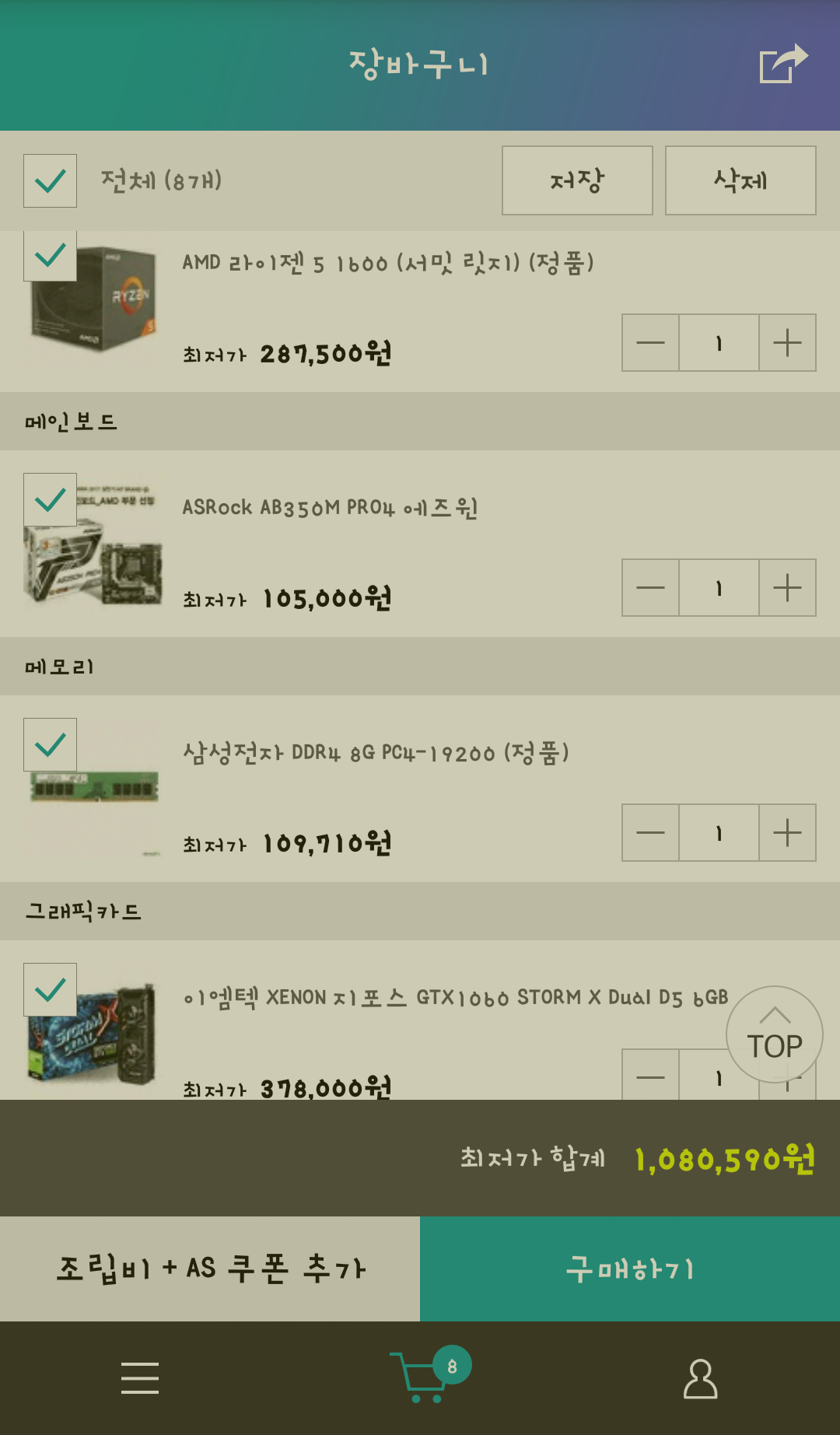Open the profile icon in bottom bar
Screen dimensions: 840x1435
[x=700, y=1378]
